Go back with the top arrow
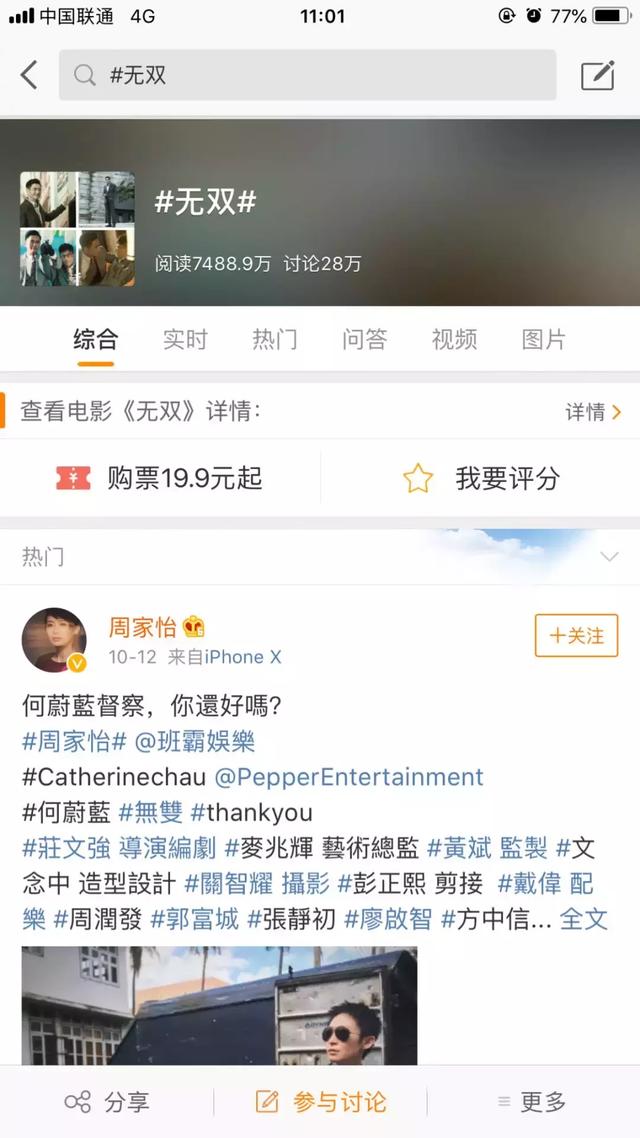 [29, 75]
